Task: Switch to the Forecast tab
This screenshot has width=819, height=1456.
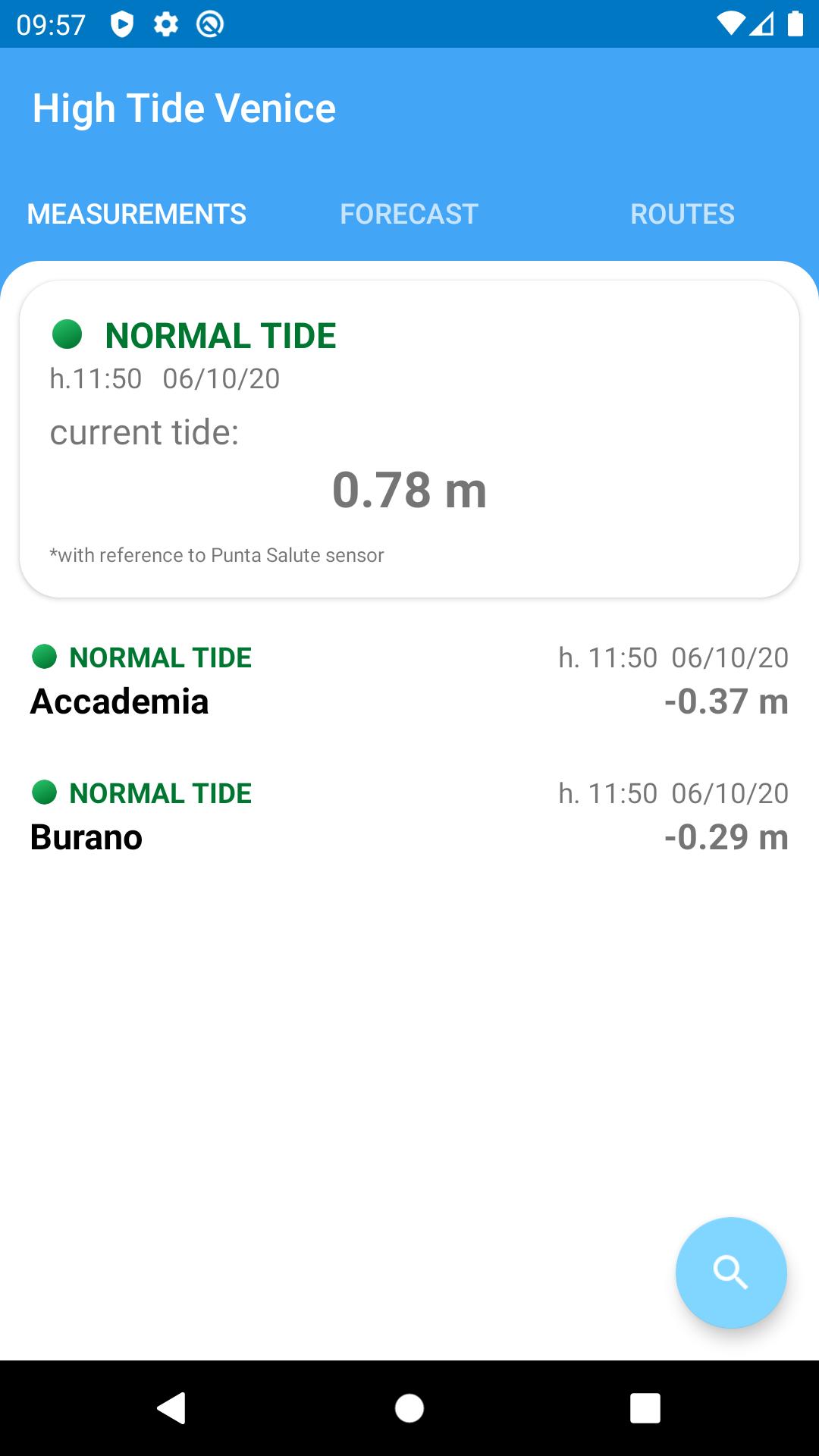Action: 409,214
